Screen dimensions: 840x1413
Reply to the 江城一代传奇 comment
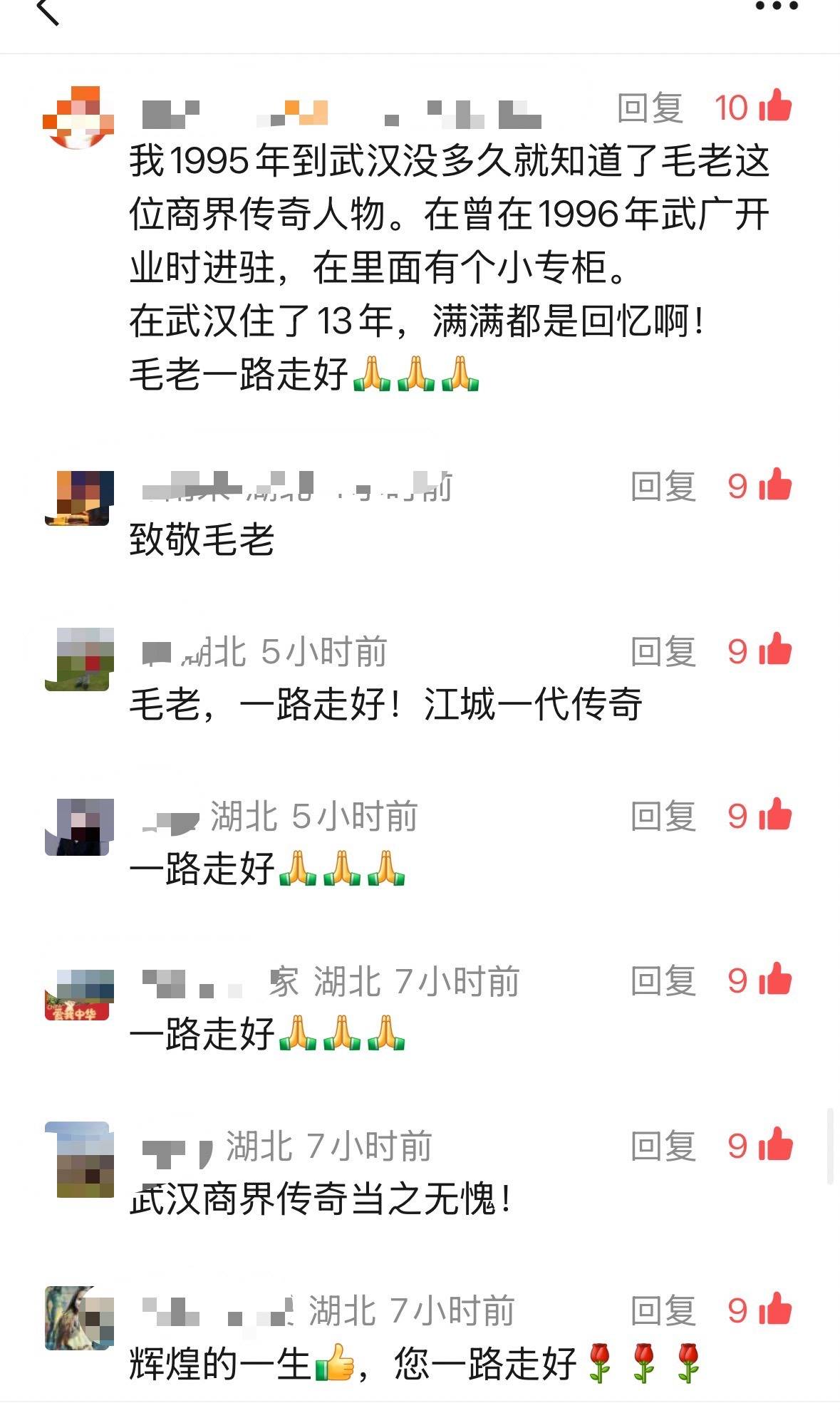tap(663, 651)
